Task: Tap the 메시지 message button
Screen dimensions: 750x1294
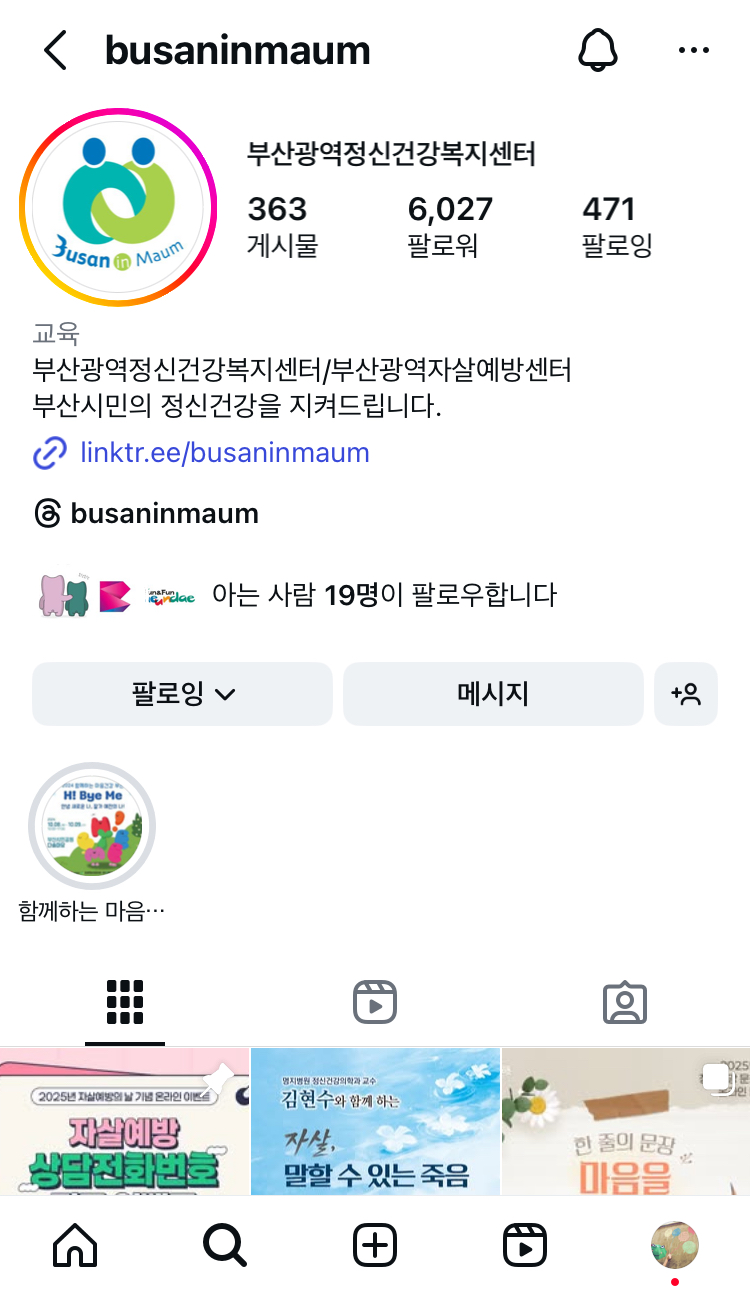Action: coord(493,694)
